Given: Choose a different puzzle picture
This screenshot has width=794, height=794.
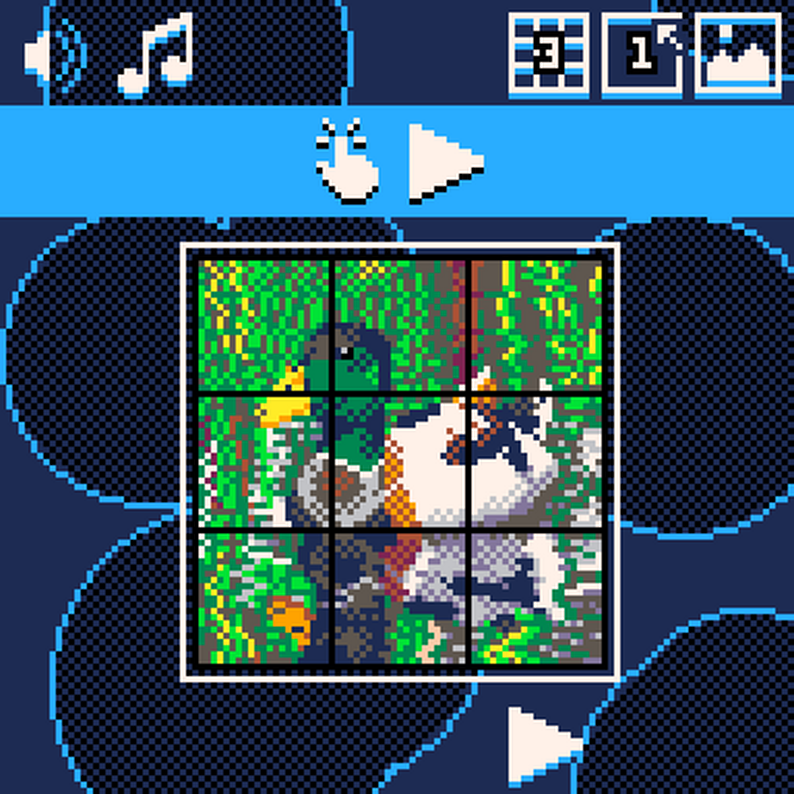Looking at the screenshot, I should [738, 55].
